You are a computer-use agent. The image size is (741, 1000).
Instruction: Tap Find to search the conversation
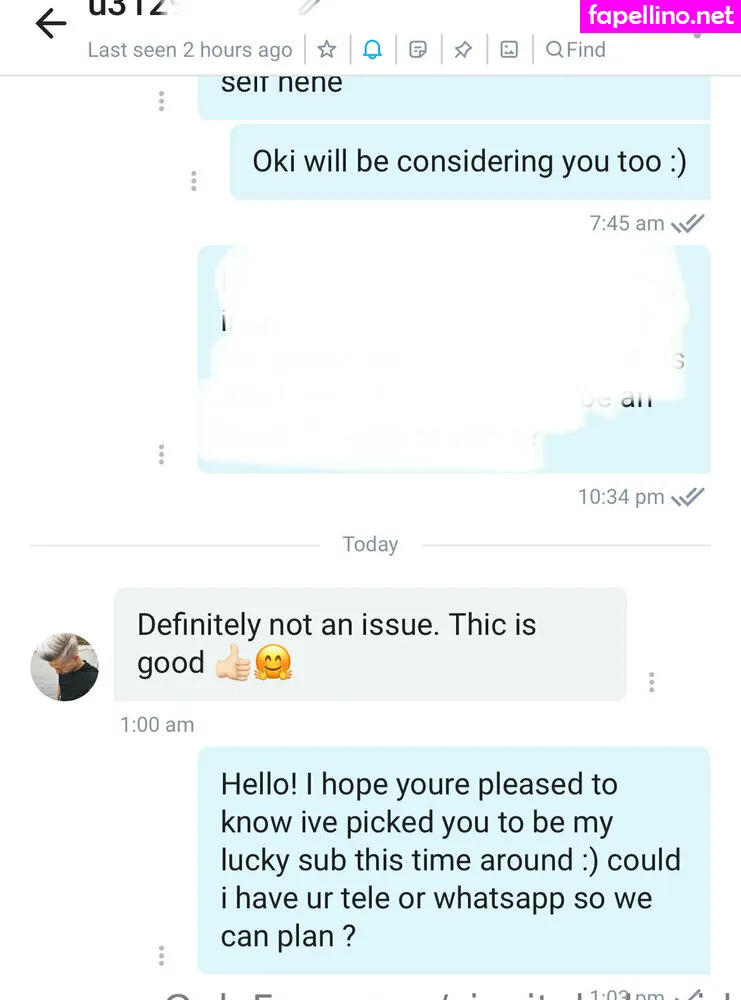[x=576, y=49]
